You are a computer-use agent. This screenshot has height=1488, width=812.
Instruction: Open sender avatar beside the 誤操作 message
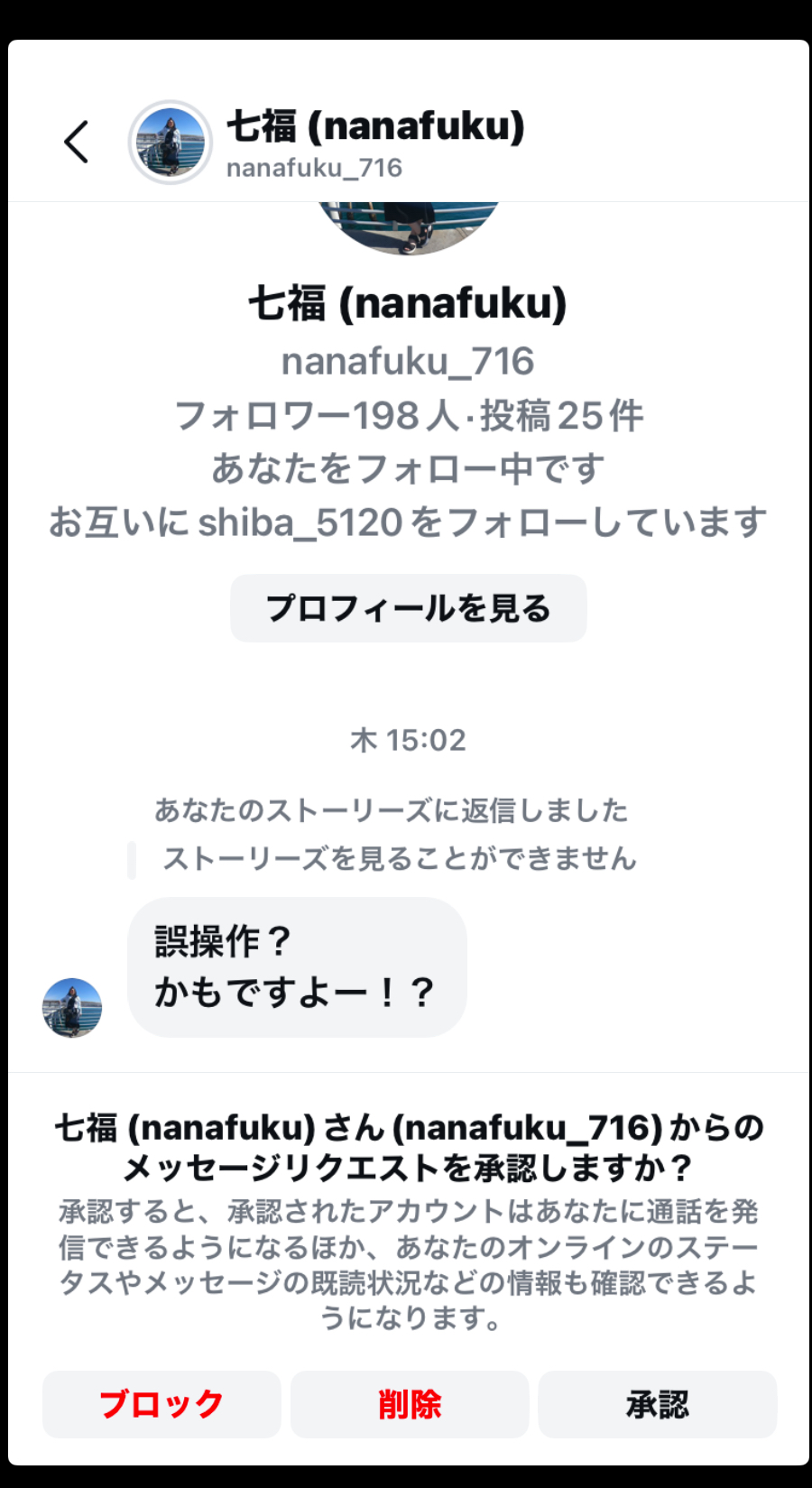(72, 1008)
